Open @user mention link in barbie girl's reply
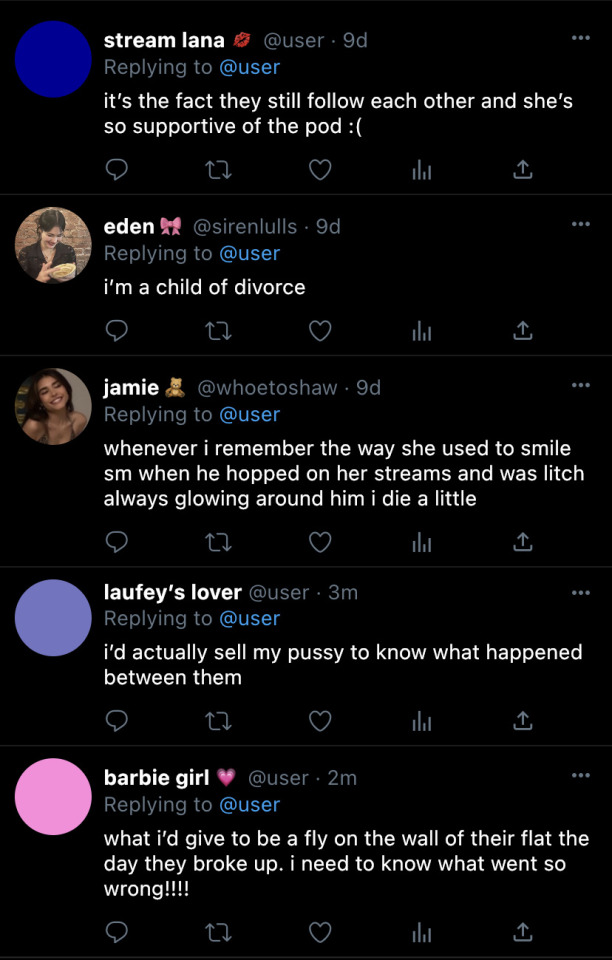The image size is (612, 960). coord(249,805)
